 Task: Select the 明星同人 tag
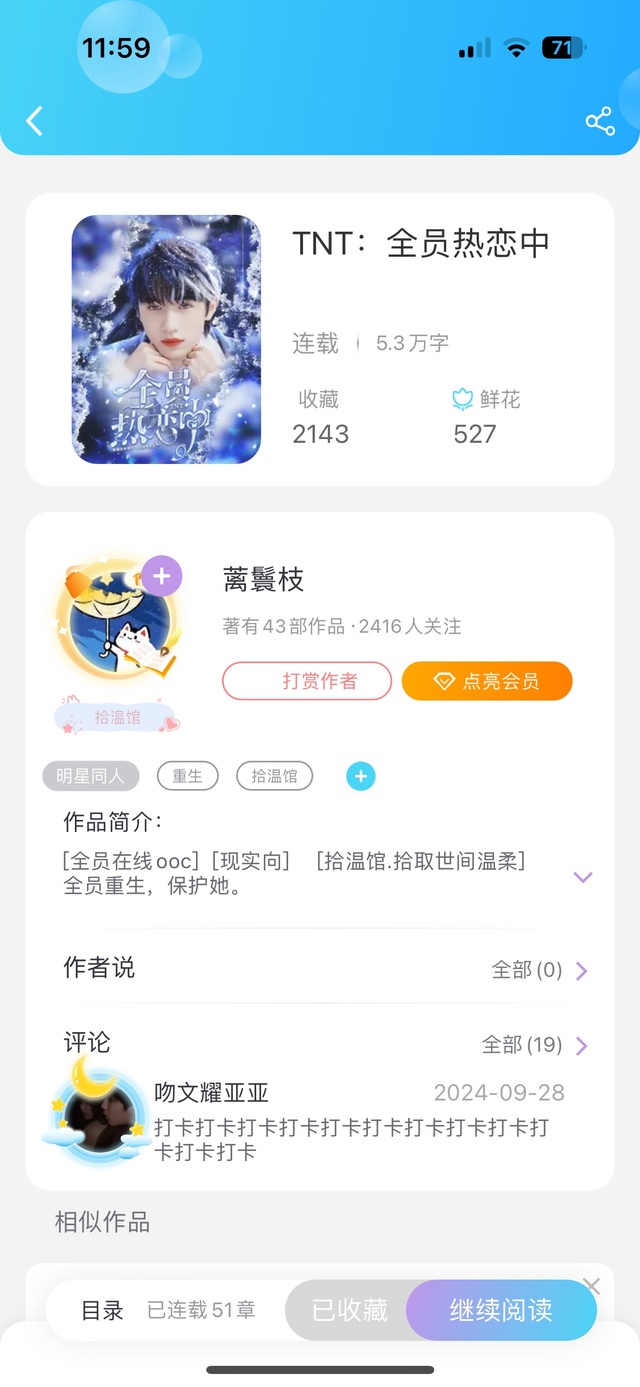91,776
